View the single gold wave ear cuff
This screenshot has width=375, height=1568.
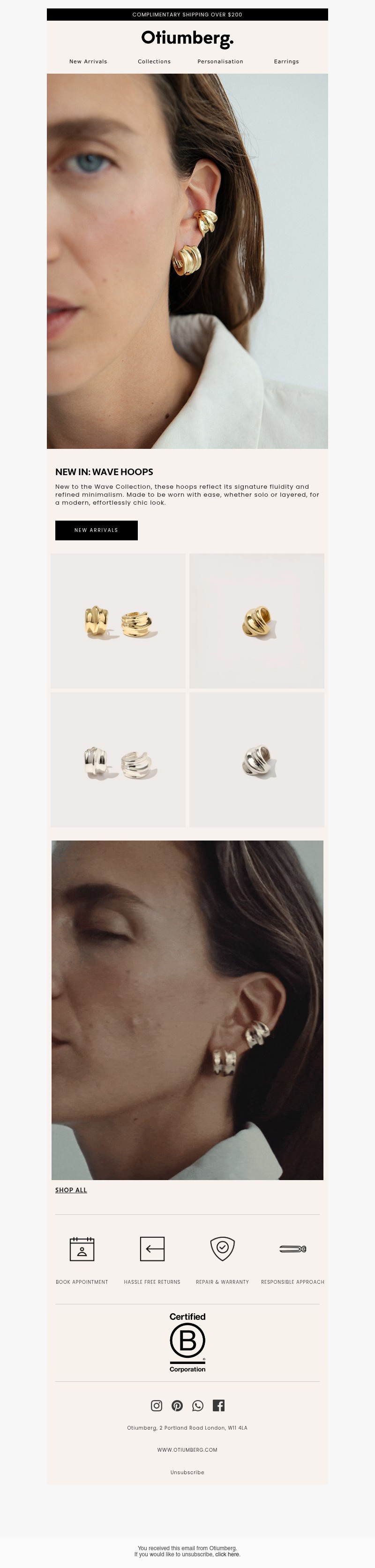pyautogui.click(x=257, y=621)
